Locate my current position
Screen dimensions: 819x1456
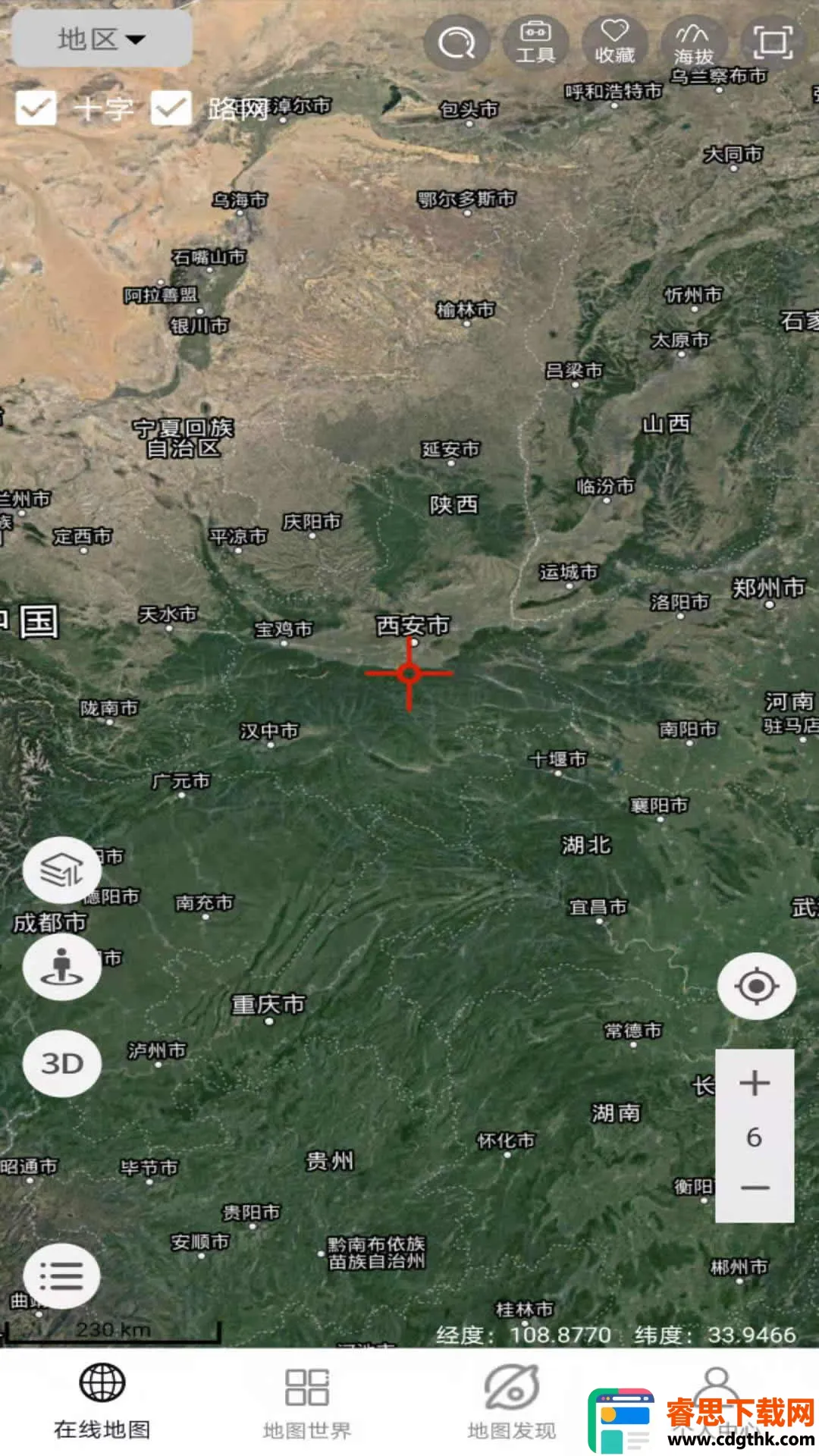(756, 986)
